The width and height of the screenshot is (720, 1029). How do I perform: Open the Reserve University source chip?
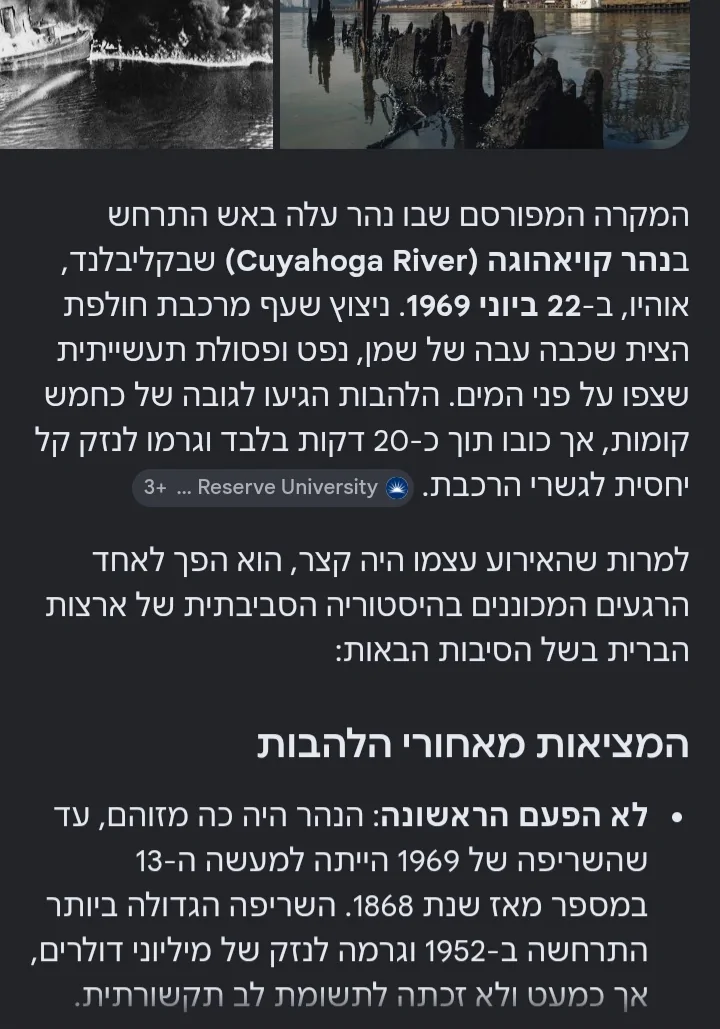pyautogui.click(x=273, y=488)
